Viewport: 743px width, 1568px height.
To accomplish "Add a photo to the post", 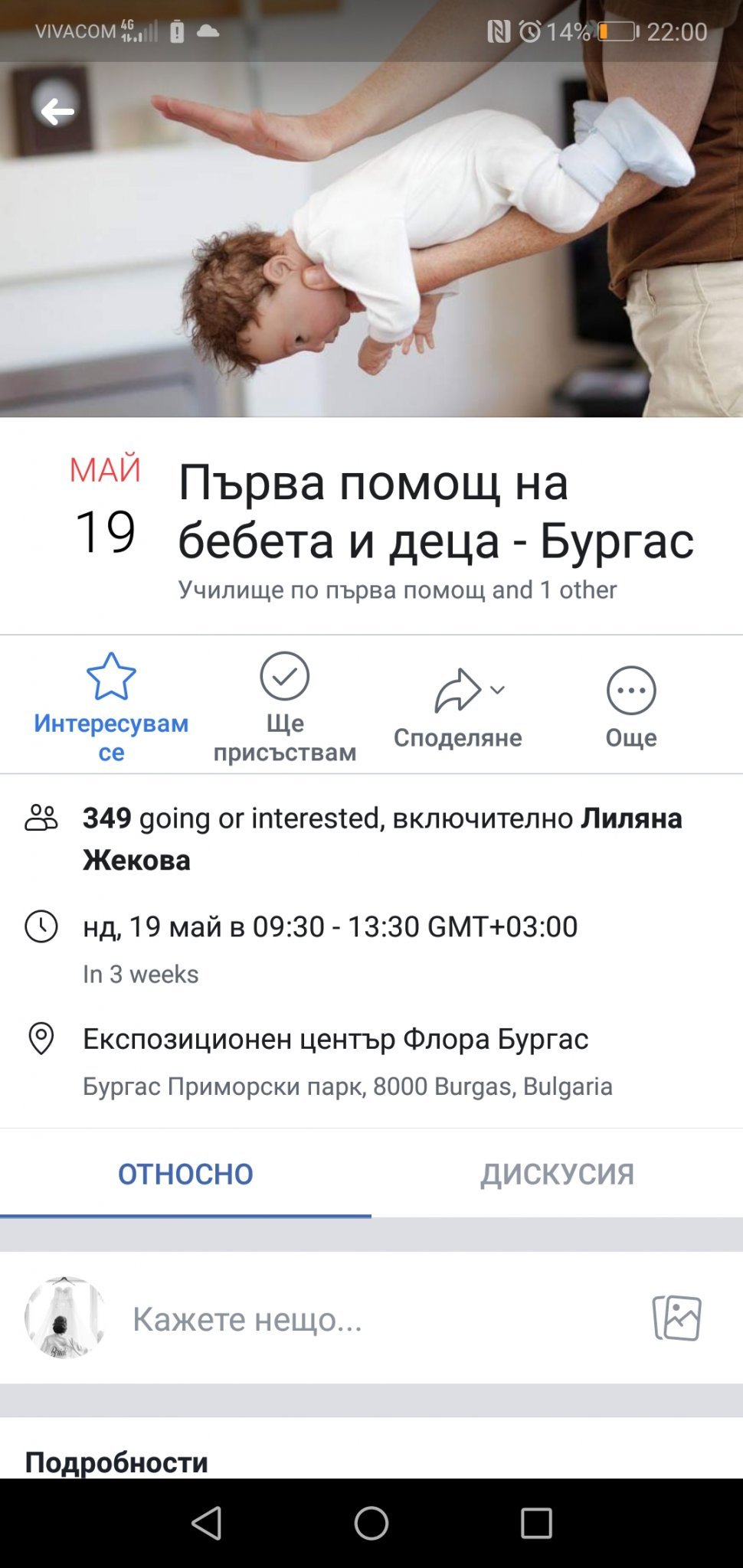I will point(677,1318).
